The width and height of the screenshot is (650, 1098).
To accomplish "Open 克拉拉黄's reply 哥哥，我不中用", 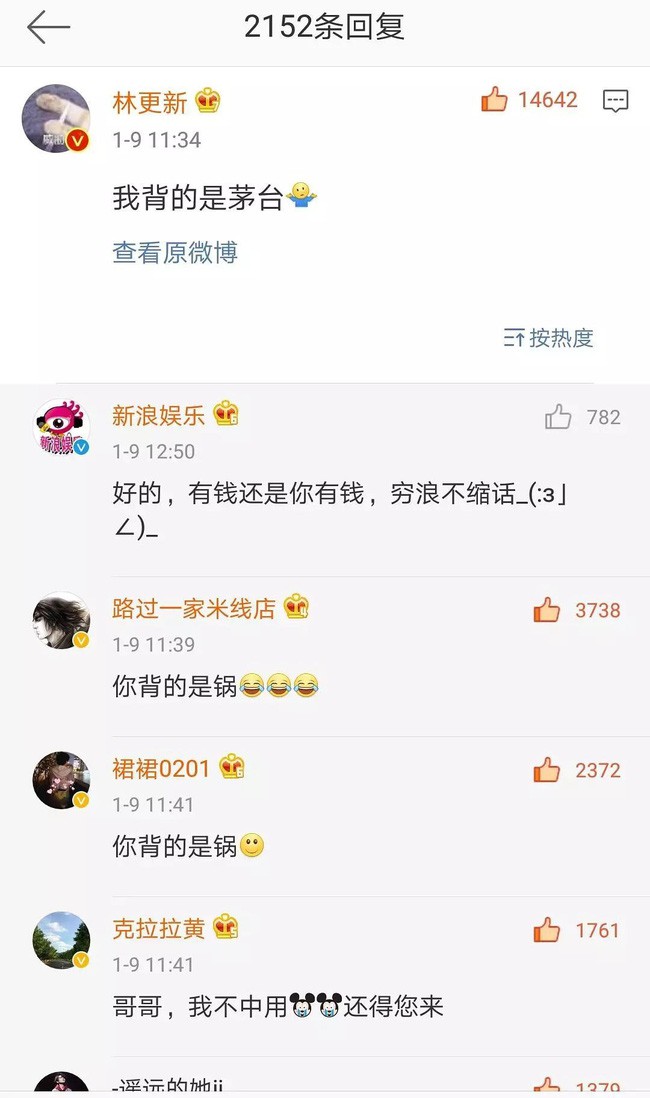I will [278, 1006].
